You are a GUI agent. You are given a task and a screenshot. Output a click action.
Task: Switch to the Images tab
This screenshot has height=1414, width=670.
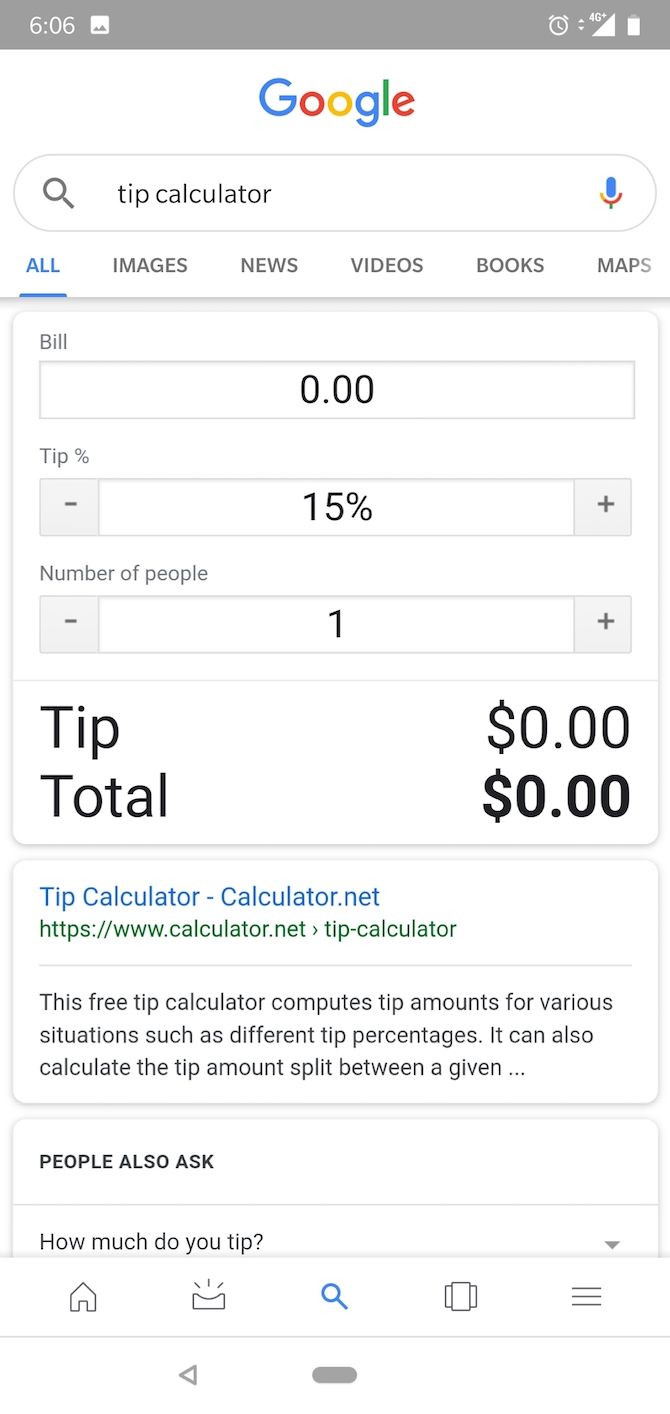(x=150, y=265)
